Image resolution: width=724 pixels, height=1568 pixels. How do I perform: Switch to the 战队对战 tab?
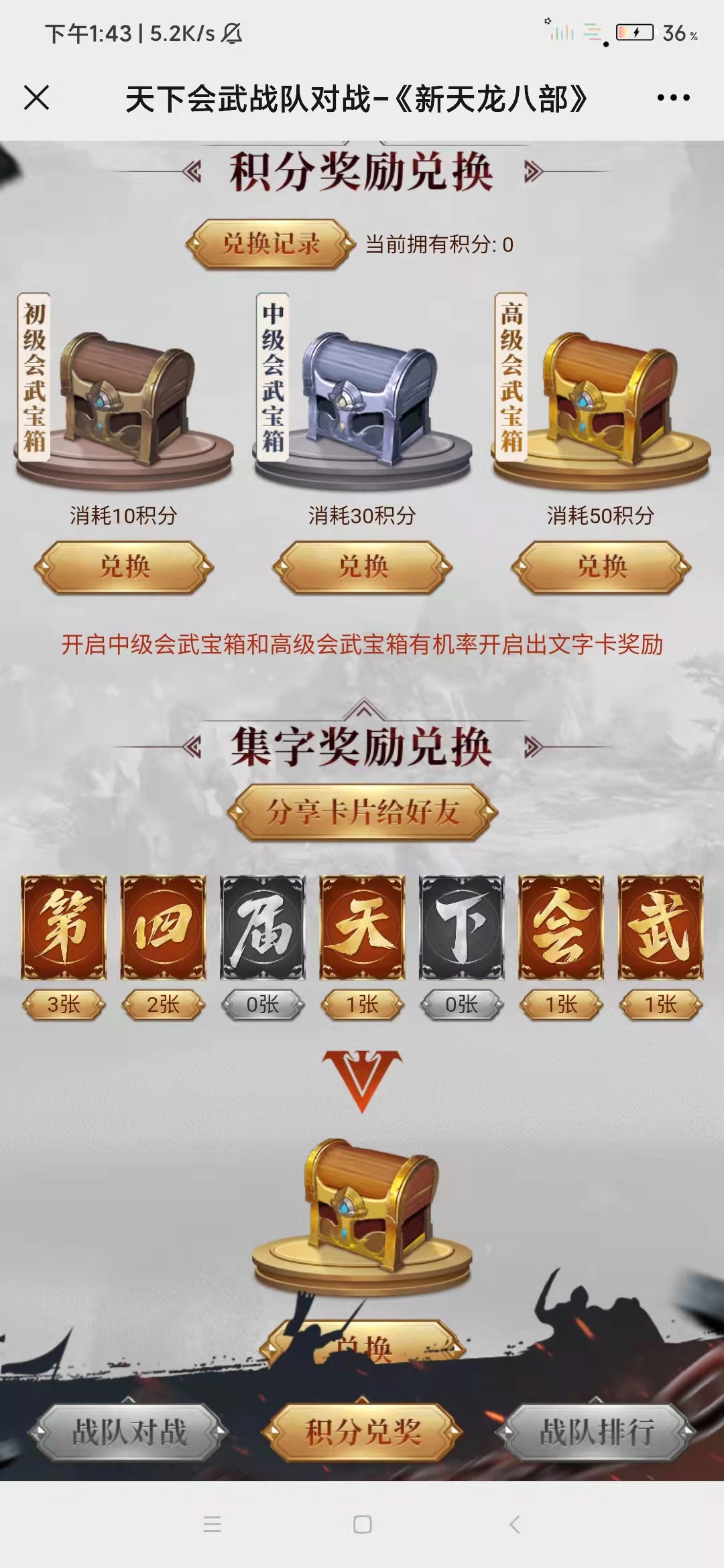(x=129, y=1432)
